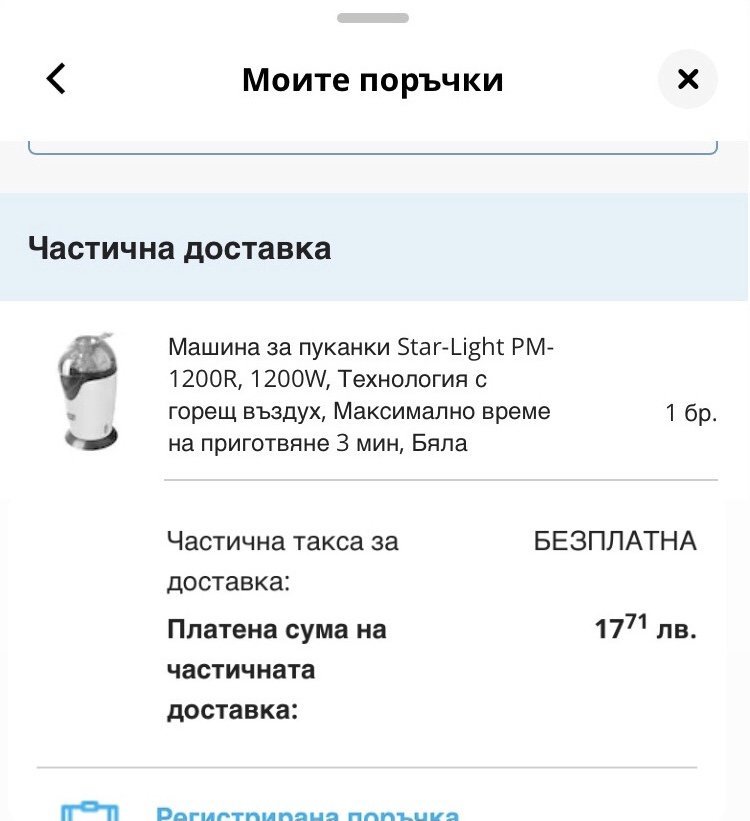
Task: Close the Моите поръчки sheet
Action: pyautogui.click(x=687, y=79)
